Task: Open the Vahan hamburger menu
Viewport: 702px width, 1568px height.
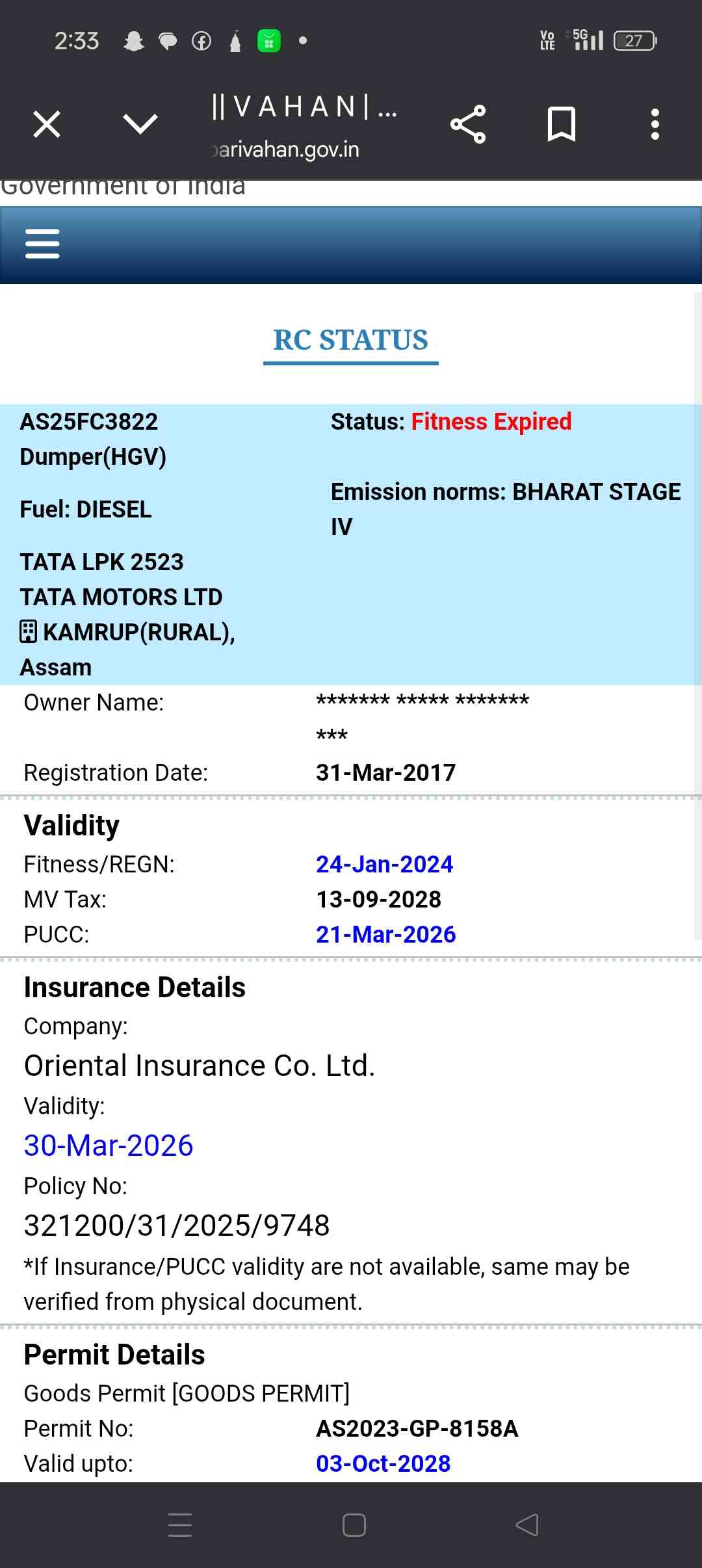Action: (42, 244)
